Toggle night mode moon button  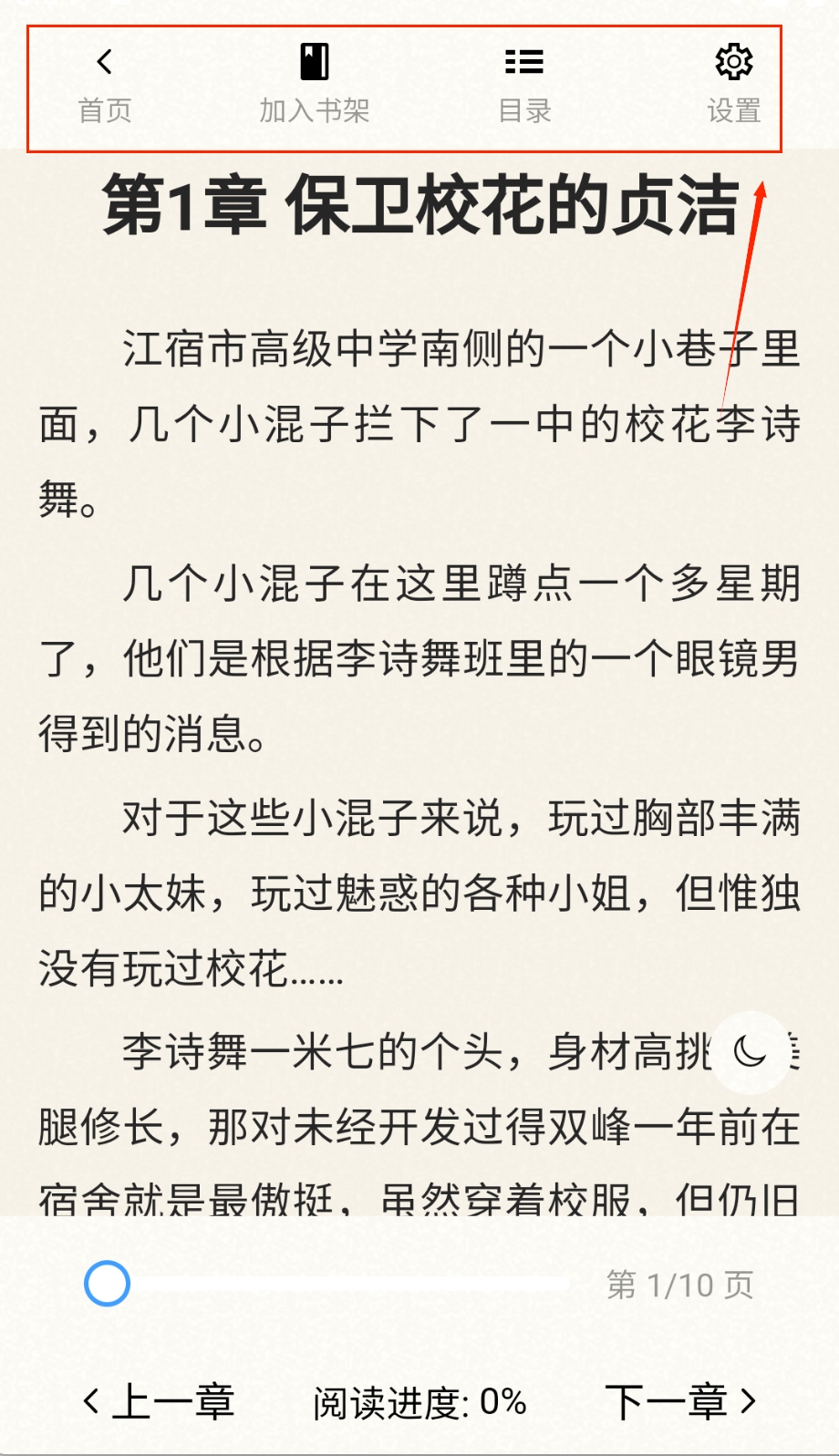point(750,1052)
